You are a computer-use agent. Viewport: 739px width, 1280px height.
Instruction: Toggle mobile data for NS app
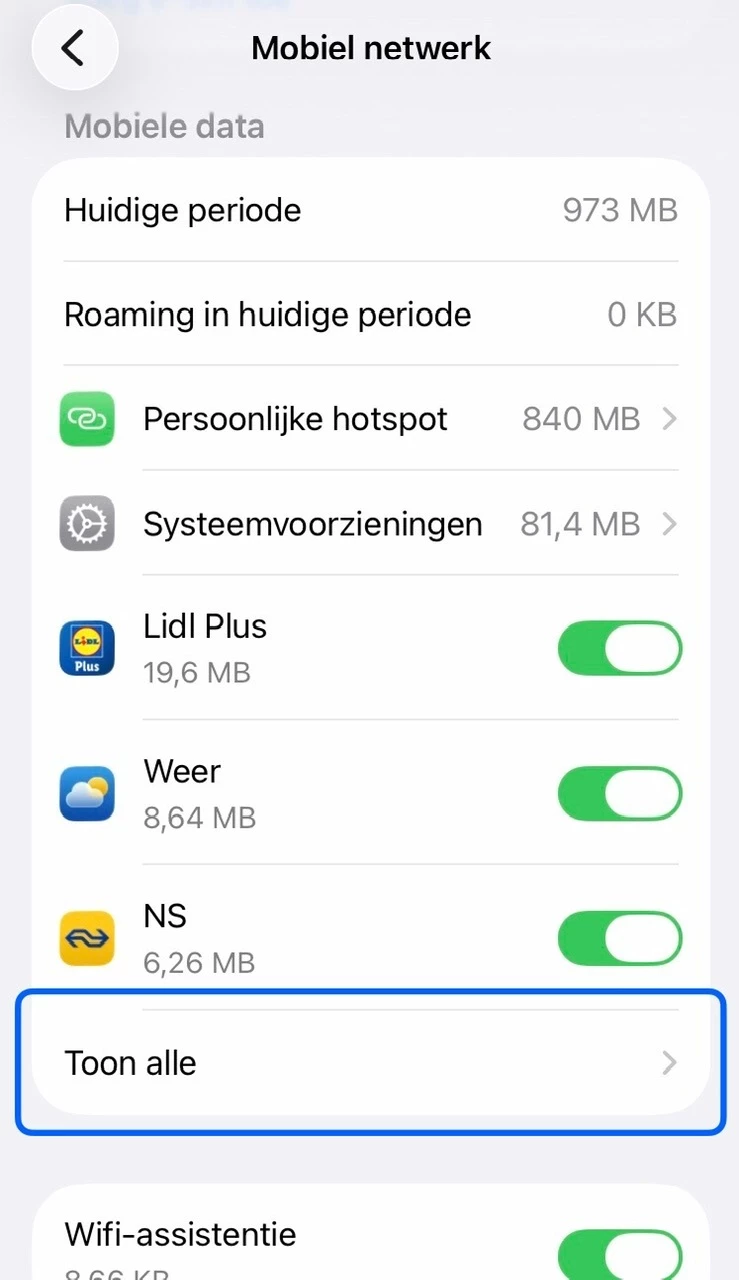click(x=619, y=940)
